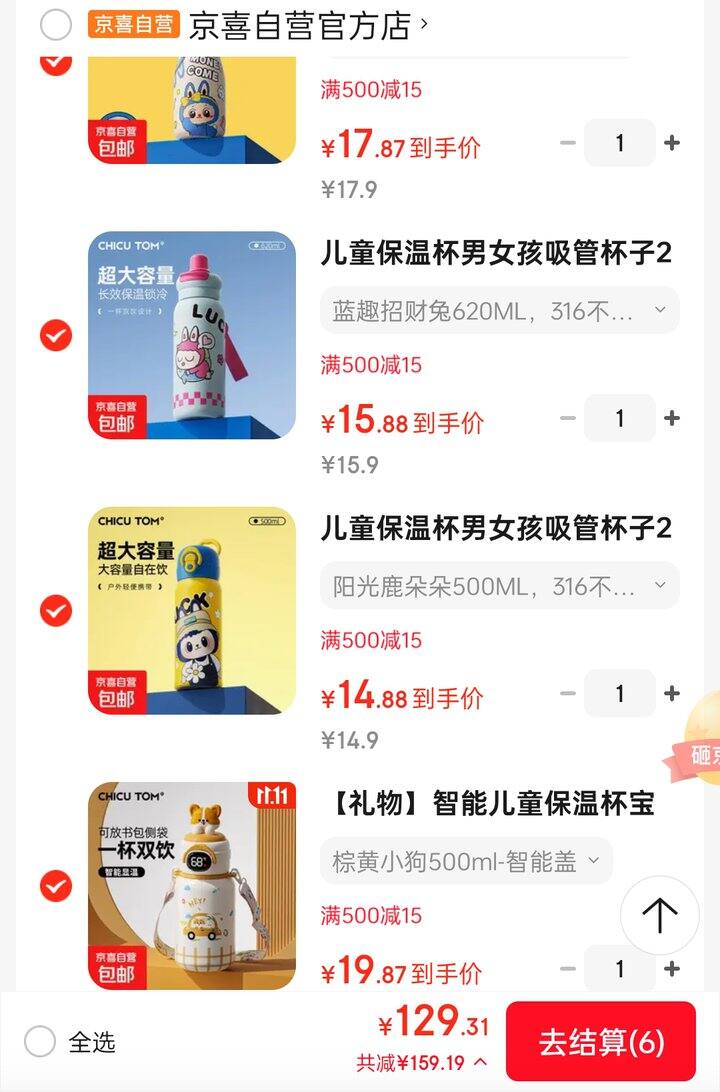Open the blue 620ML cup product image
The height and width of the screenshot is (1092, 720).
point(192,335)
